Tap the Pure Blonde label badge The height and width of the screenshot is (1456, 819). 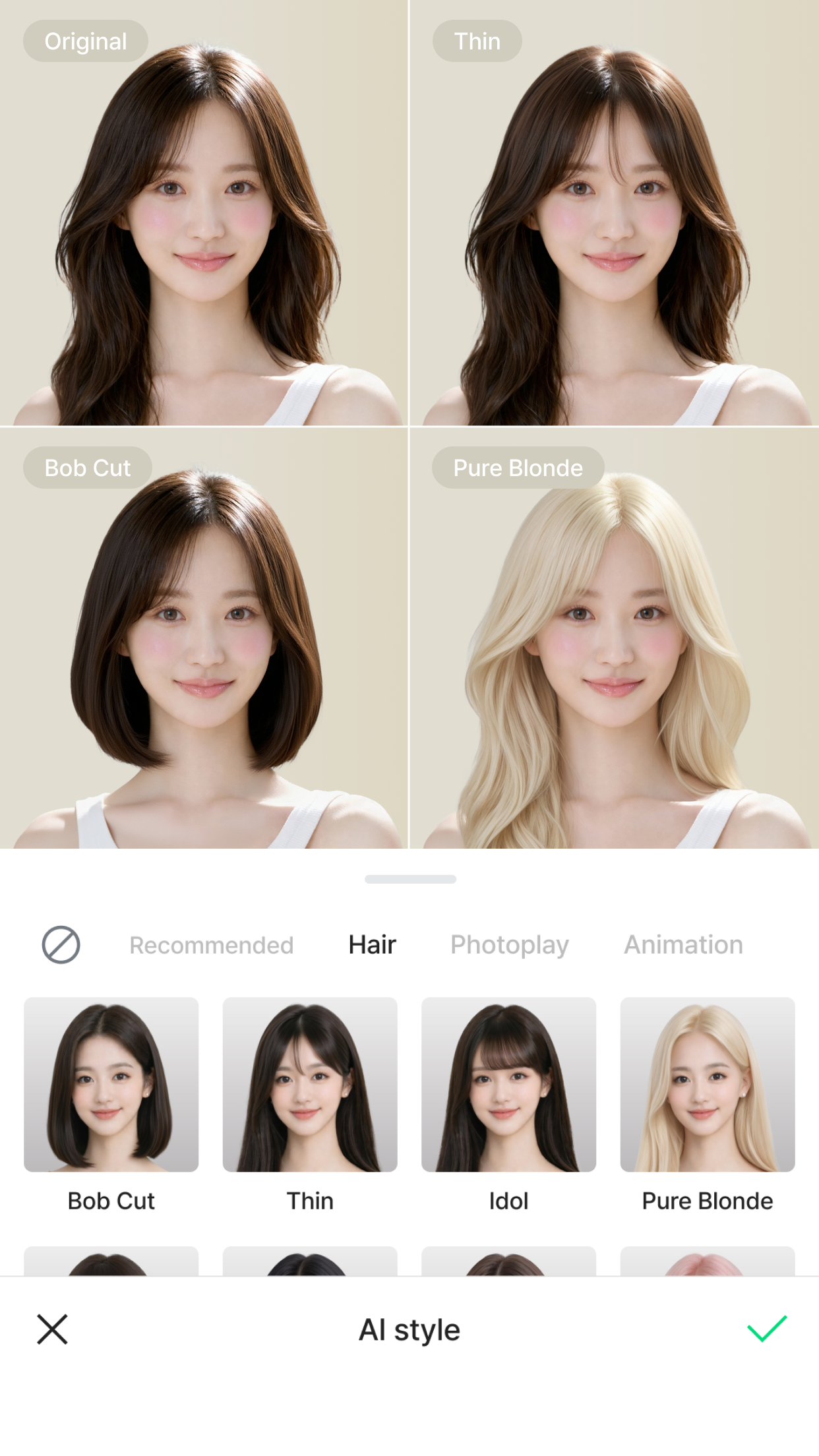coord(518,468)
